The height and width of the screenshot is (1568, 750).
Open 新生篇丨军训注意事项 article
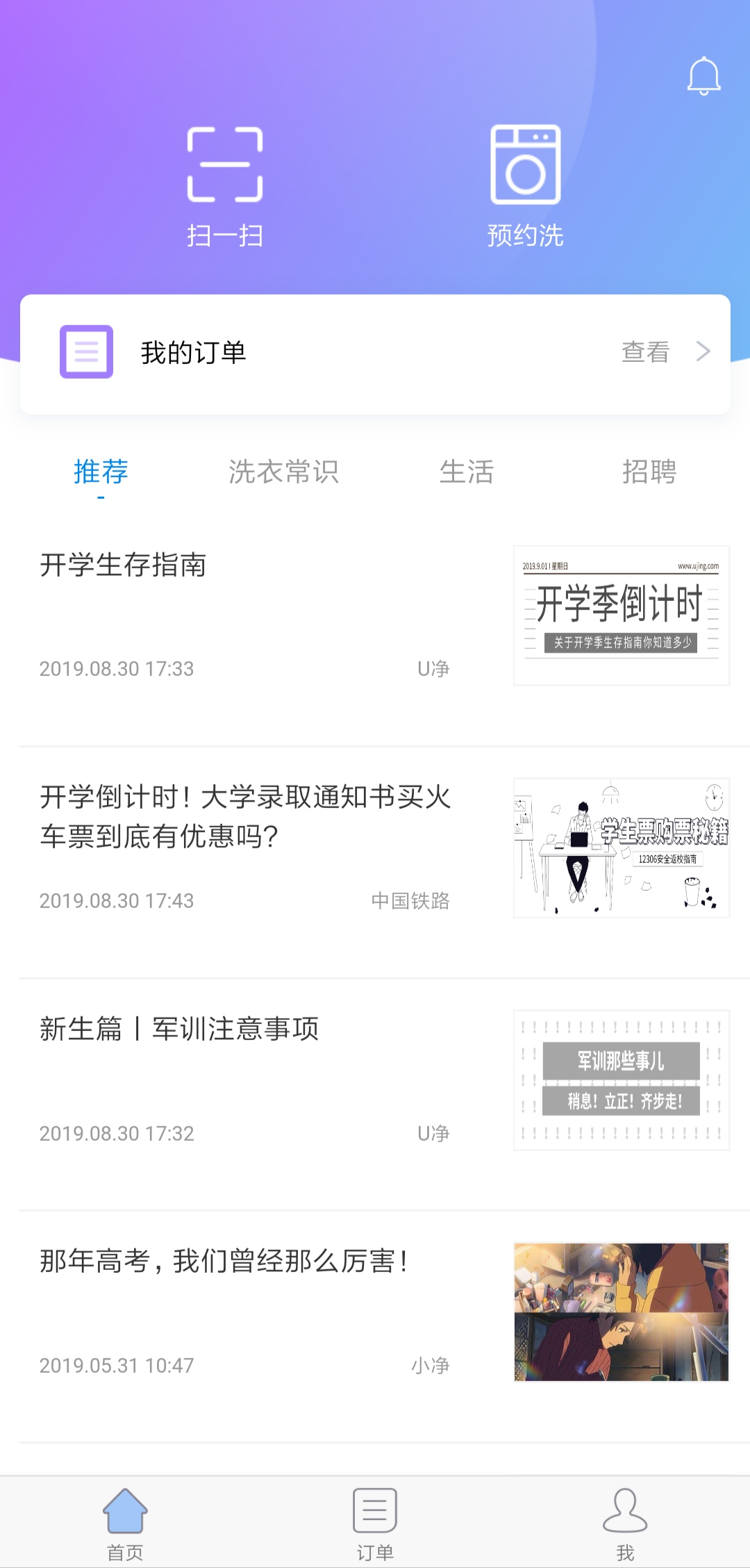coord(179,1030)
